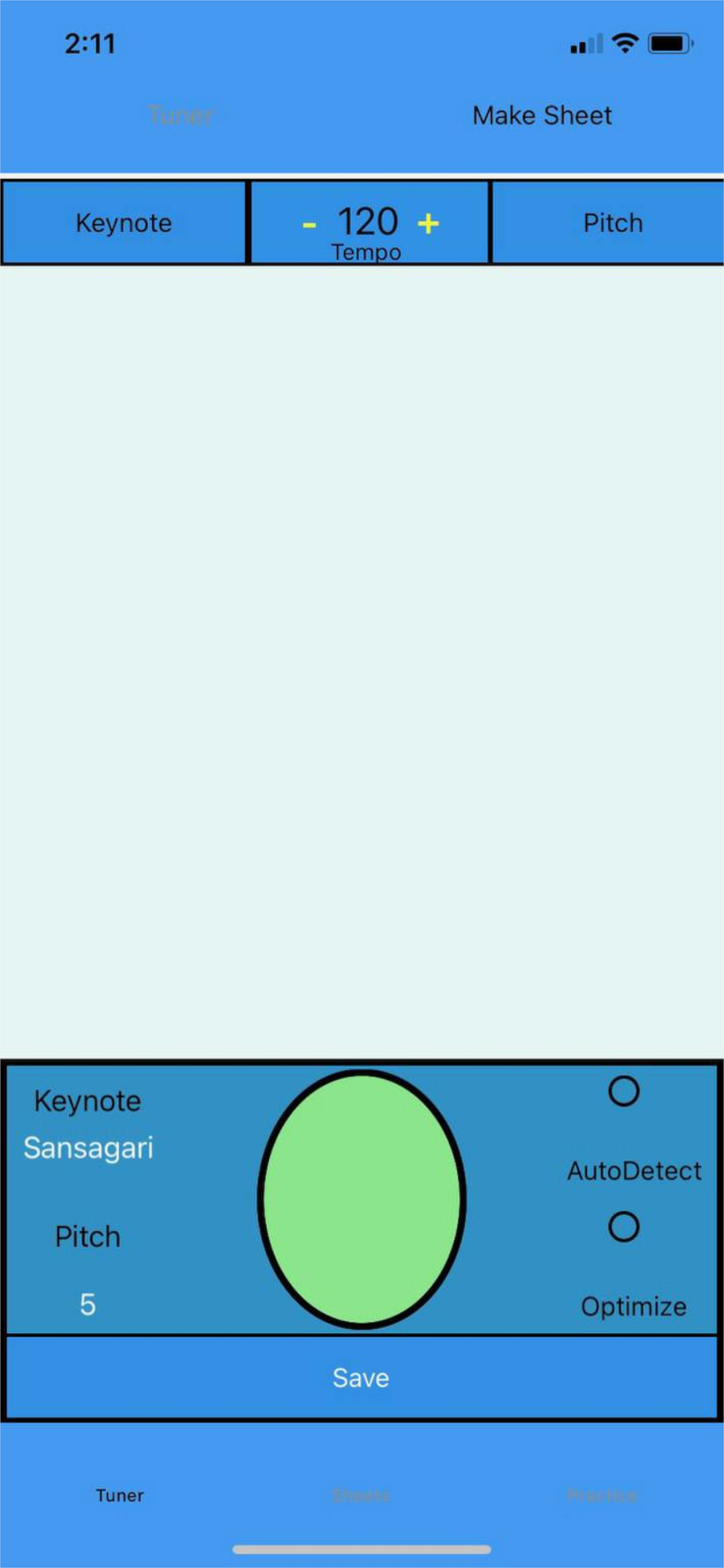Open the Keynote selector button
Image resolution: width=724 pixels, height=1568 pixels.
pyautogui.click(x=124, y=223)
